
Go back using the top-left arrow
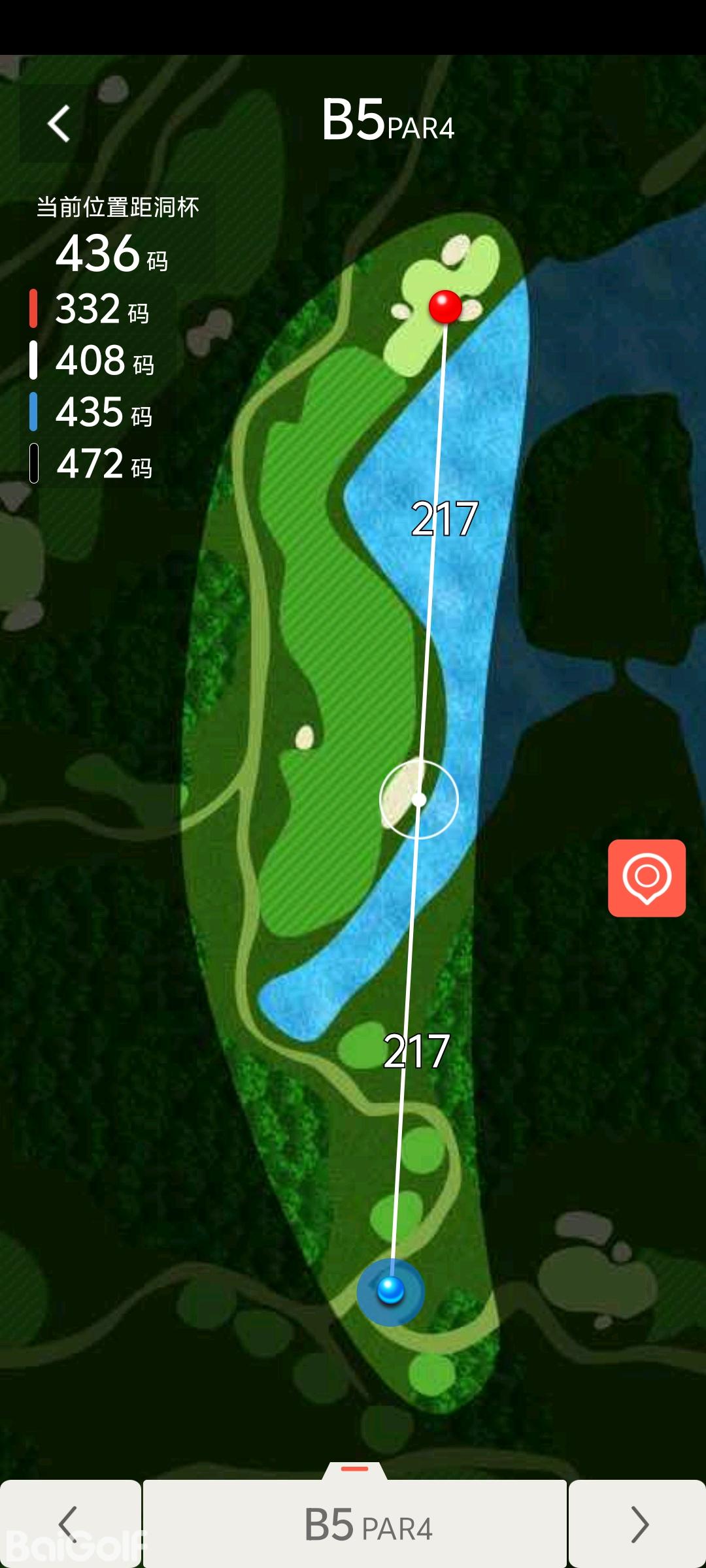tap(59, 123)
